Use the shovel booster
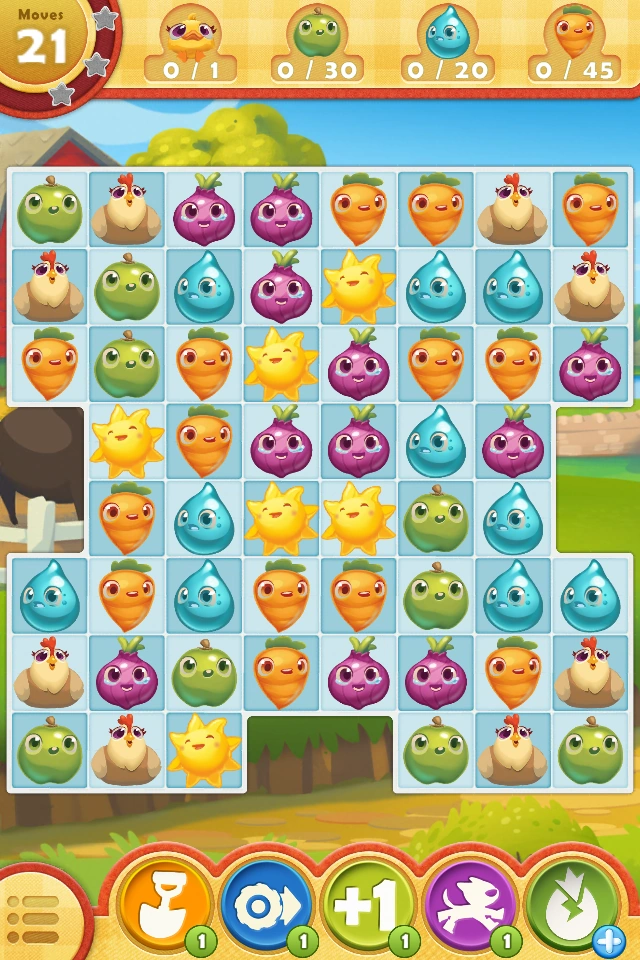This screenshot has width=640, height=960. click(165, 905)
